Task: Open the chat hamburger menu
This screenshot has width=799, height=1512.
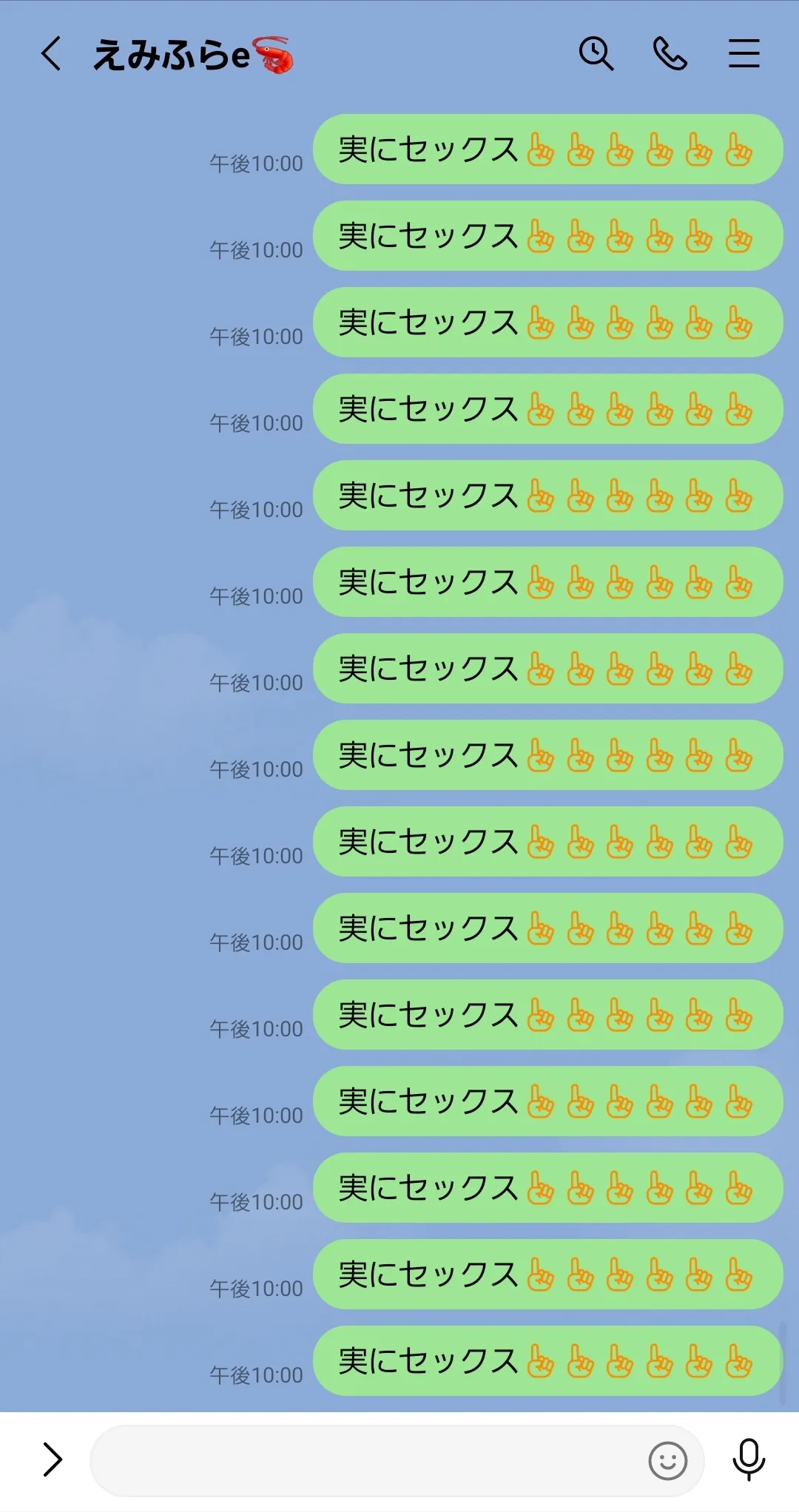Action: pyautogui.click(x=744, y=54)
